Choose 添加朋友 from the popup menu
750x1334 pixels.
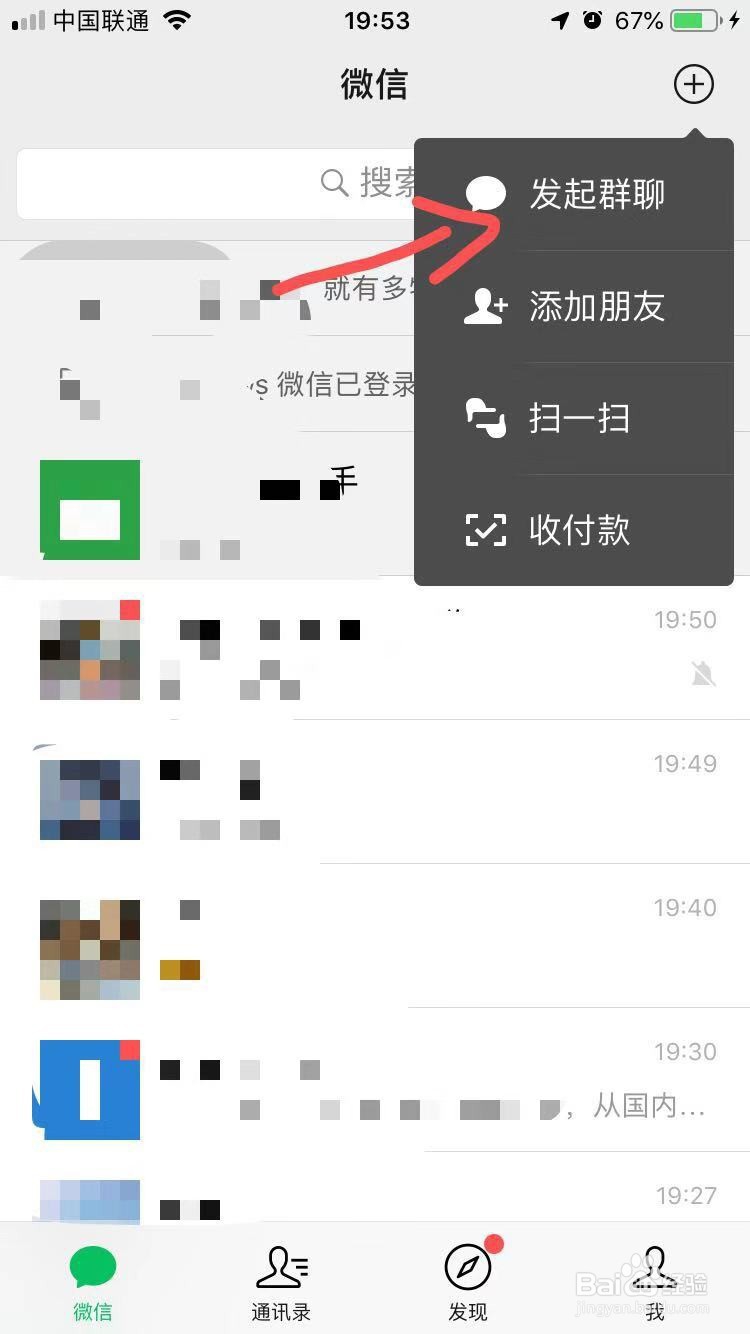[x=597, y=306]
